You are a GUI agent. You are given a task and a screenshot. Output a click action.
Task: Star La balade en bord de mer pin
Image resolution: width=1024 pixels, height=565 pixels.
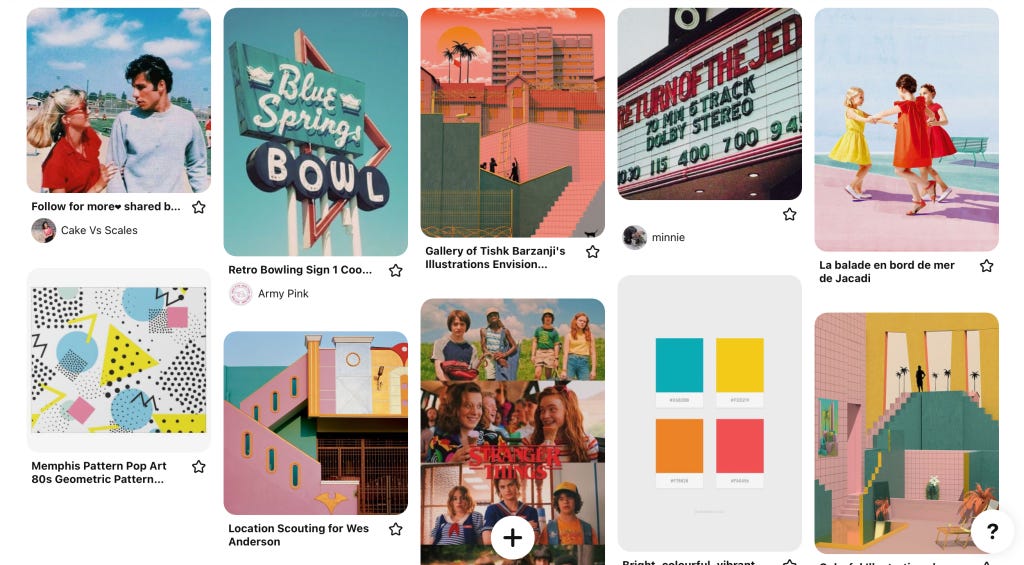point(987,266)
